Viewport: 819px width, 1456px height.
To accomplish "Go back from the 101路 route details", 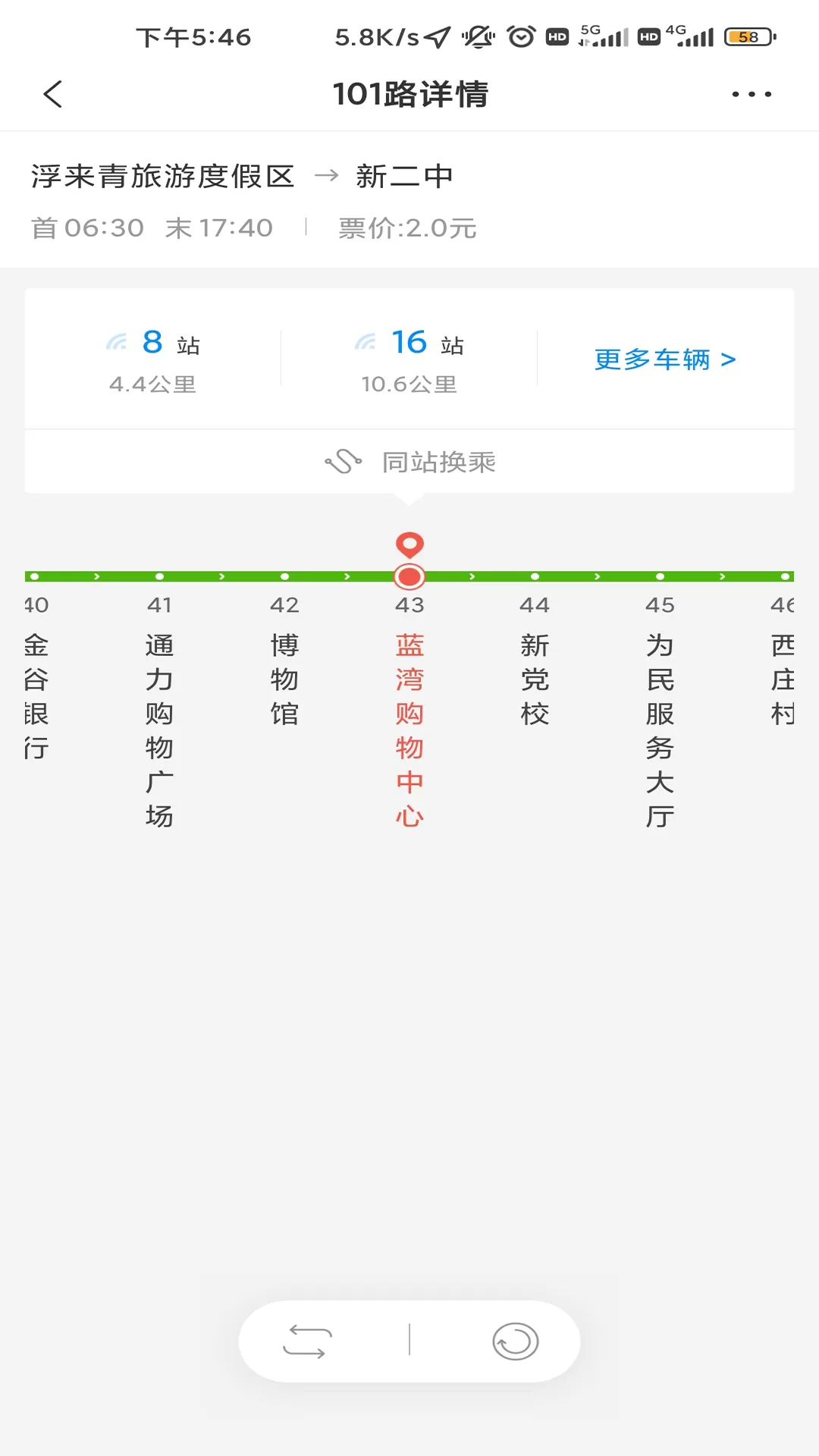I will point(52,94).
